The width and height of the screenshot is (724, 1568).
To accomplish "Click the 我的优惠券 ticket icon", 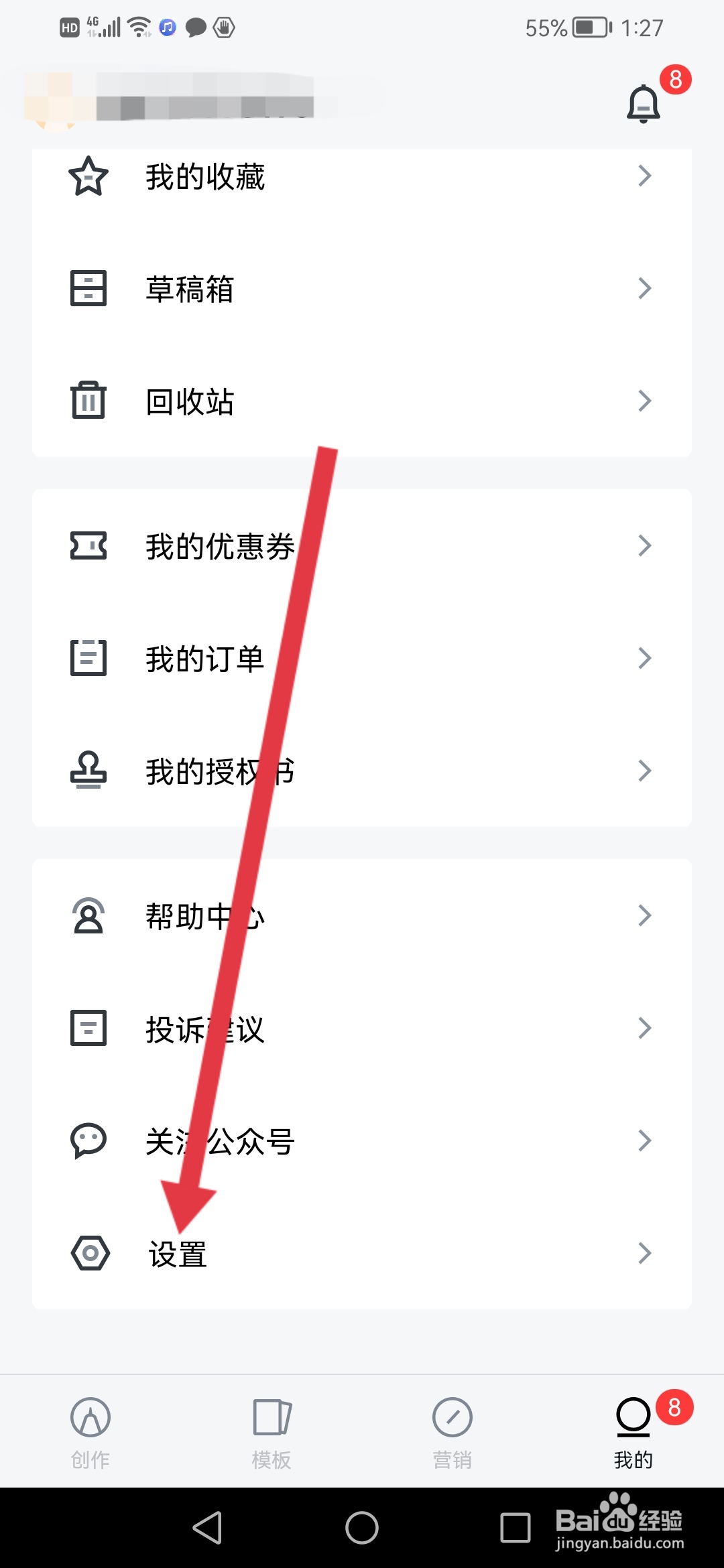I will pyautogui.click(x=88, y=546).
